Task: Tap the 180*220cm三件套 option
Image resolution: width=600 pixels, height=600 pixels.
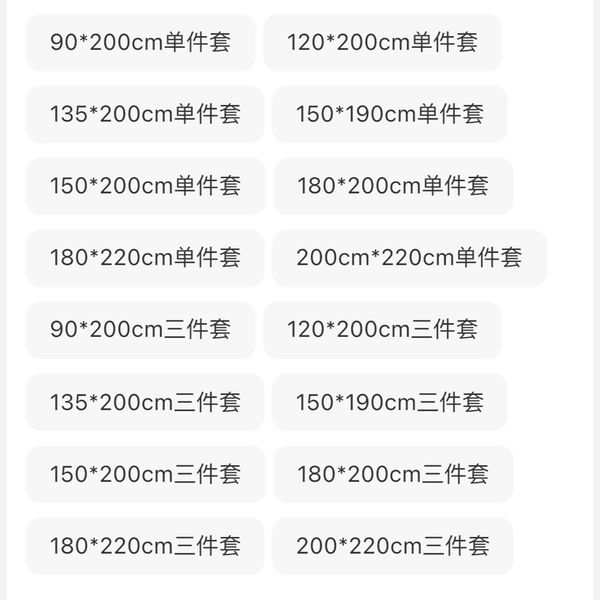Action: [x=145, y=546]
